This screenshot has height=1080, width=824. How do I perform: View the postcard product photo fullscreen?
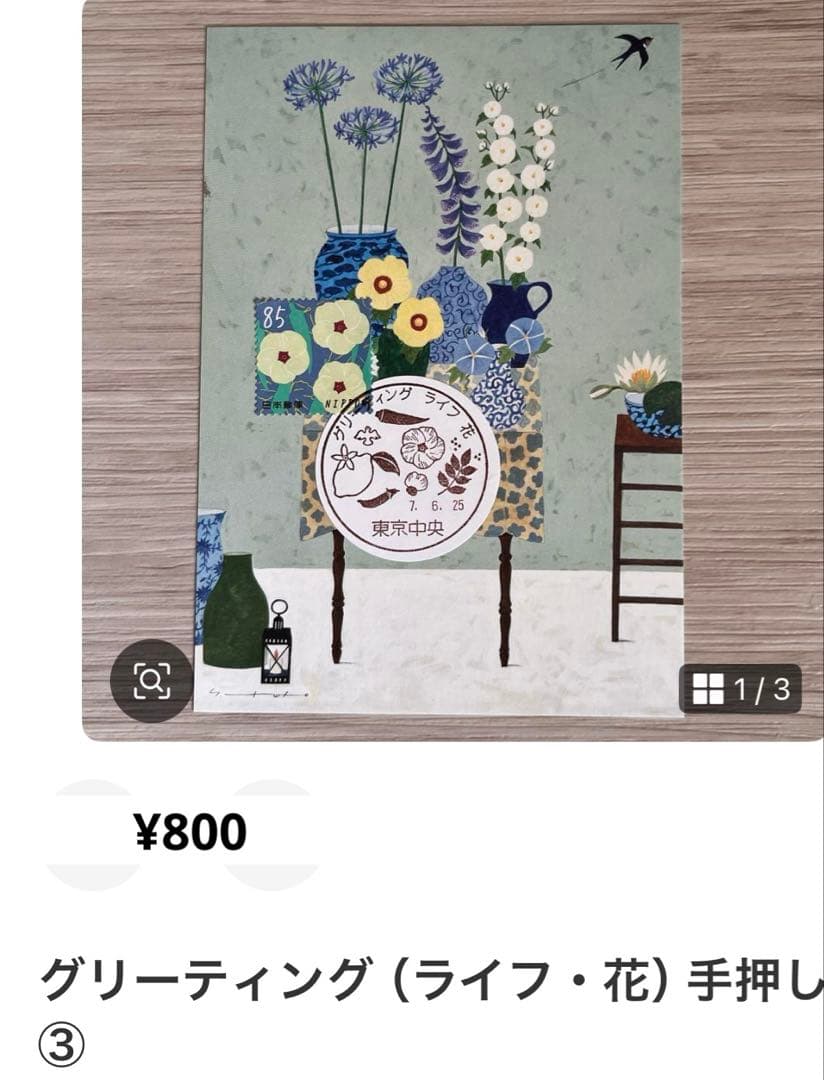click(440, 360)
